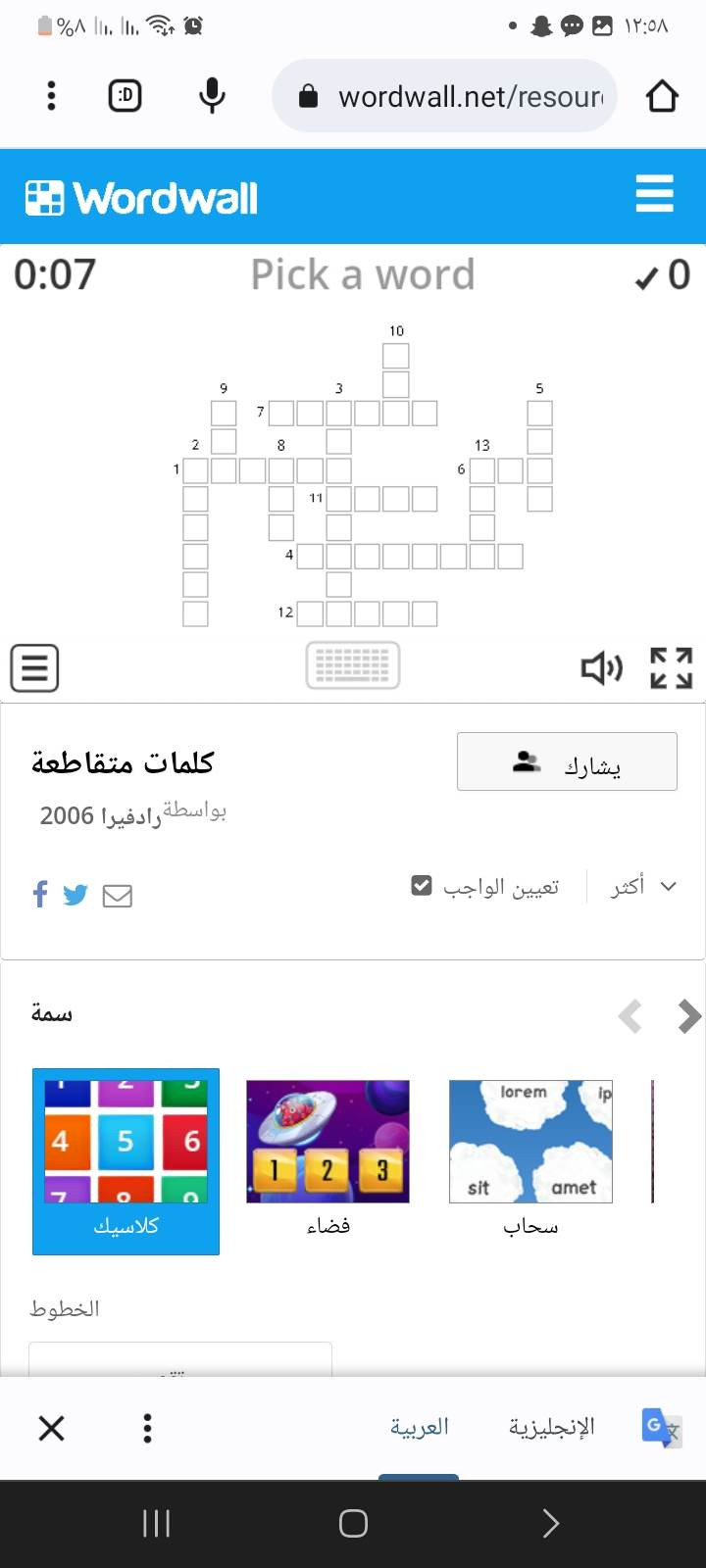Open the Wordwall hamburger menu

[x=654, y=194]
